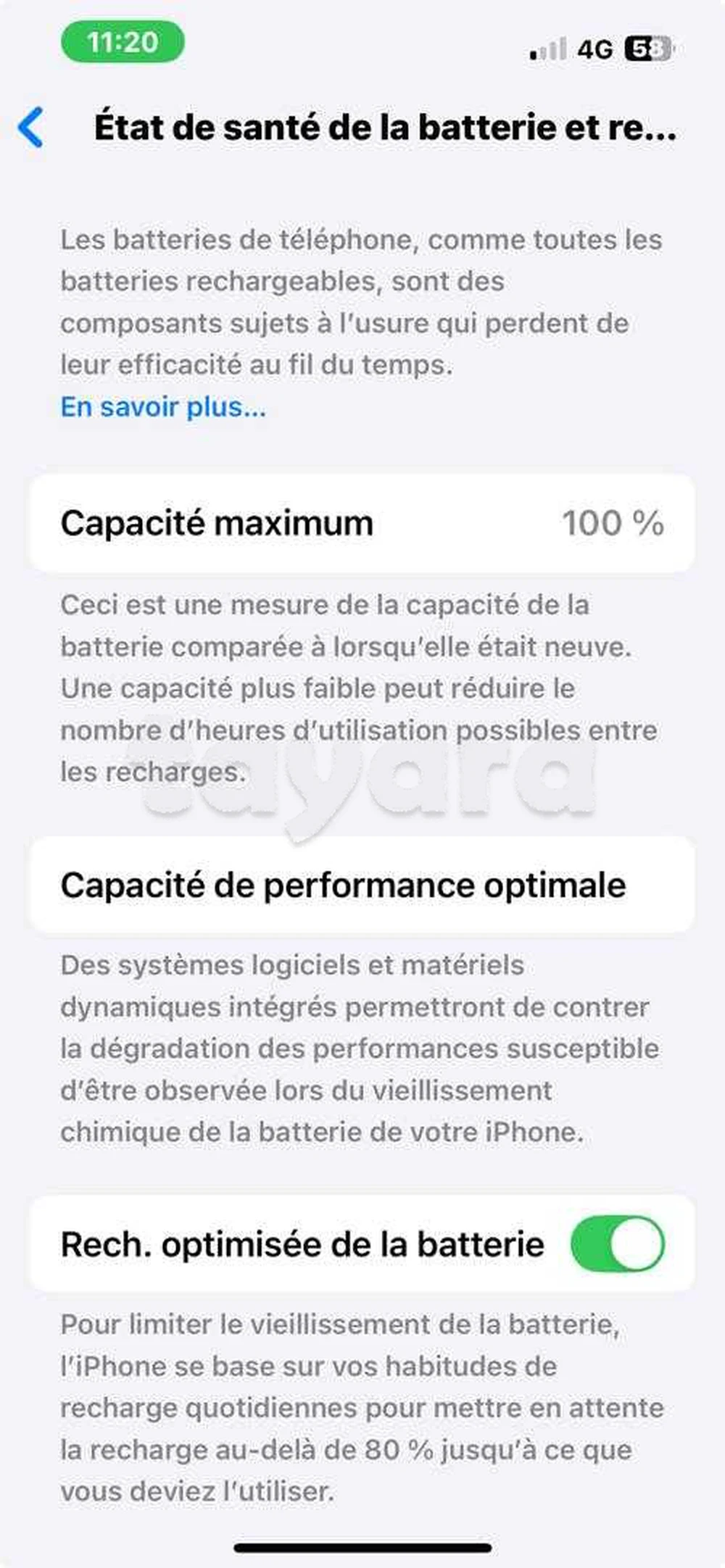Open the 'En savoir plus...' link

163,407
